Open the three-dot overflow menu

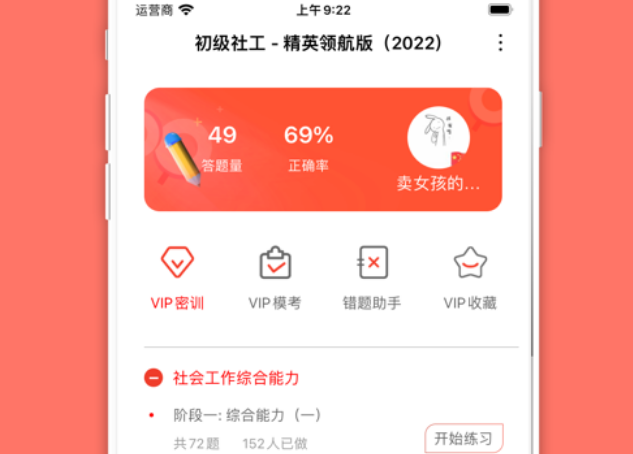(x=500, y=43)
